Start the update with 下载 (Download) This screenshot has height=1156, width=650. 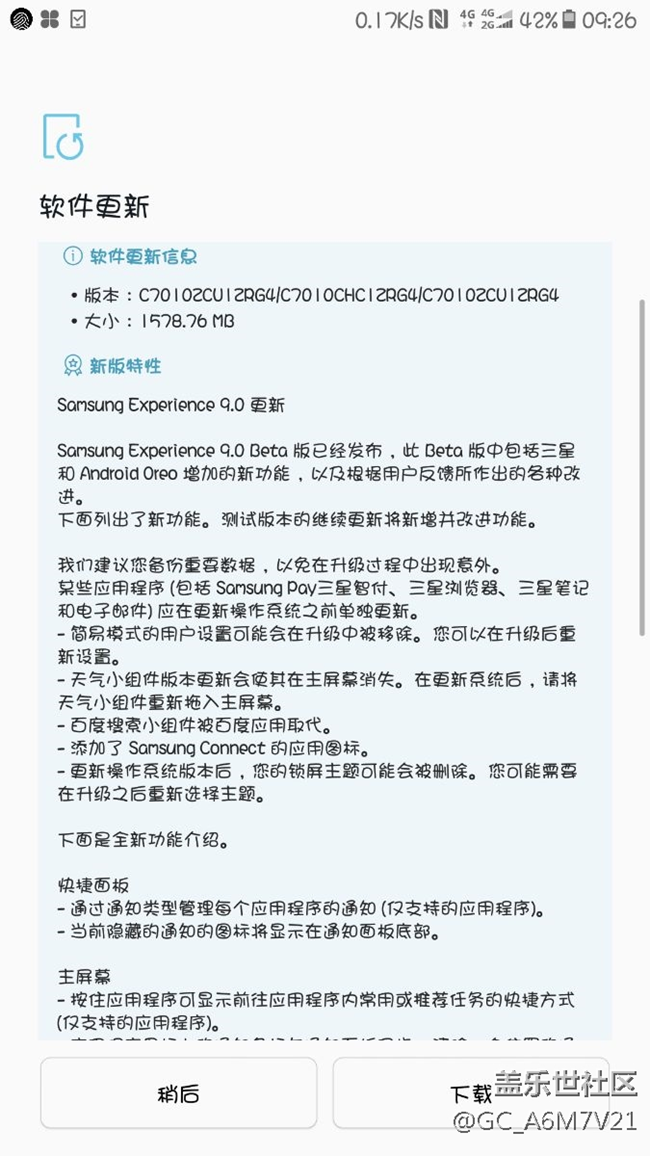point(470,1093)
